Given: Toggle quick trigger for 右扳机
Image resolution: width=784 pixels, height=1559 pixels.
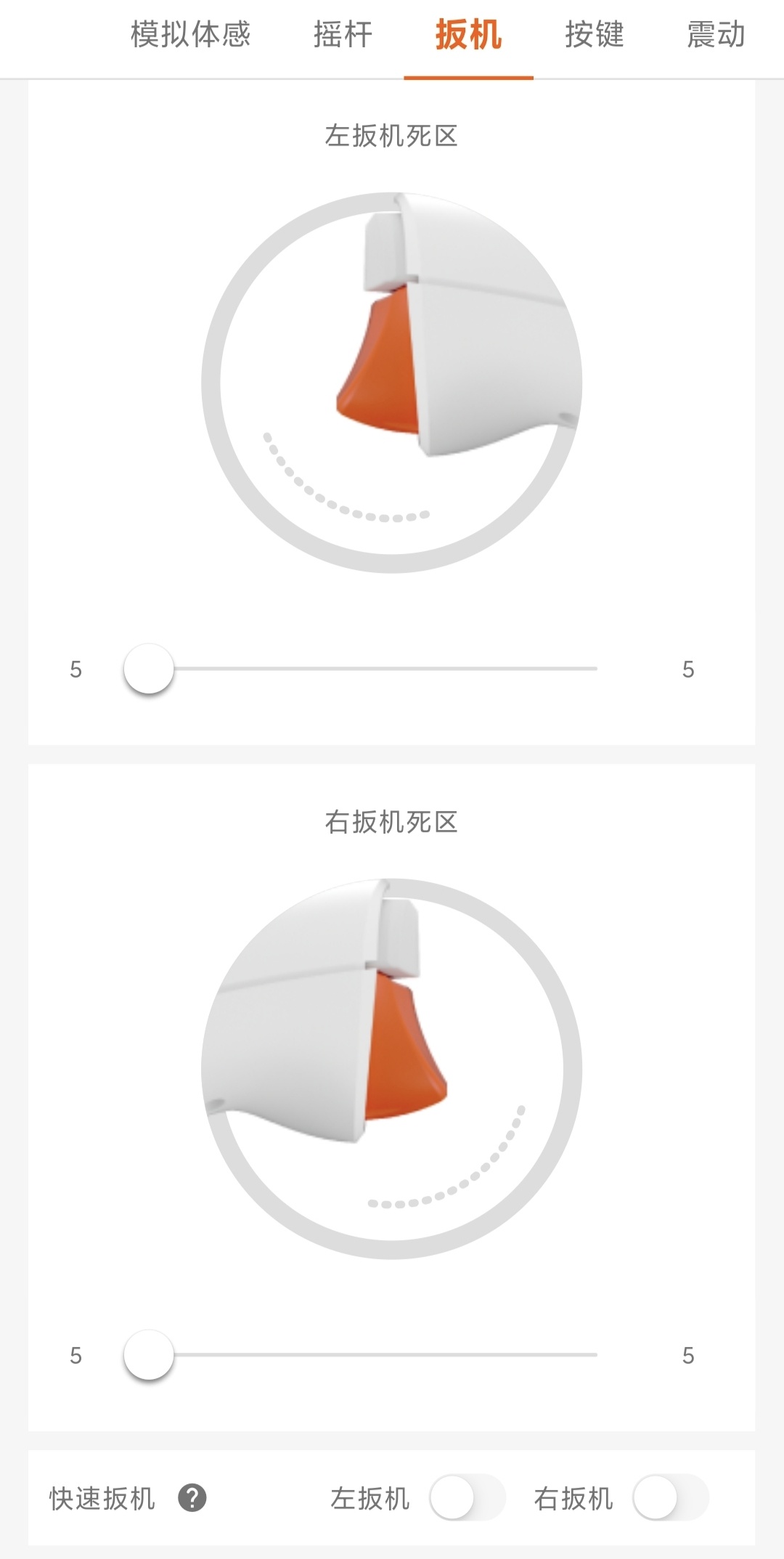Looking at the screenshot, I should tap(670, 1497).
